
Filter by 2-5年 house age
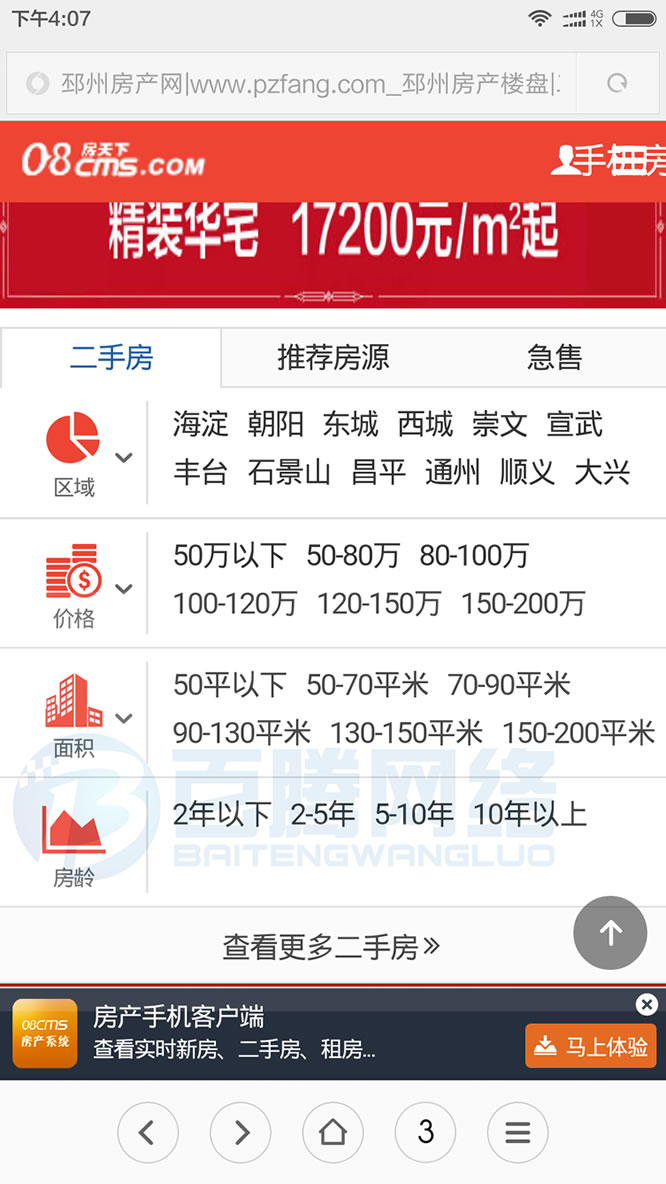point(323,815)
